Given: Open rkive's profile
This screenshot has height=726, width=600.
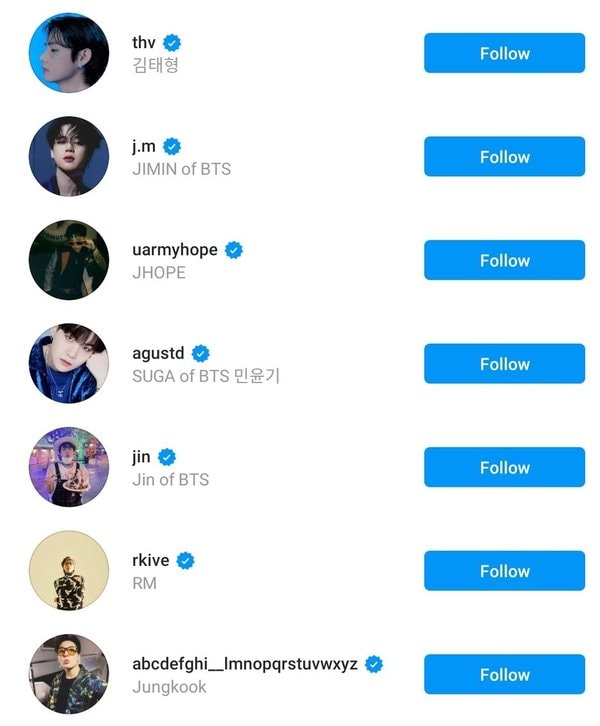Looking at the screenshot, I should coord(68,570).
